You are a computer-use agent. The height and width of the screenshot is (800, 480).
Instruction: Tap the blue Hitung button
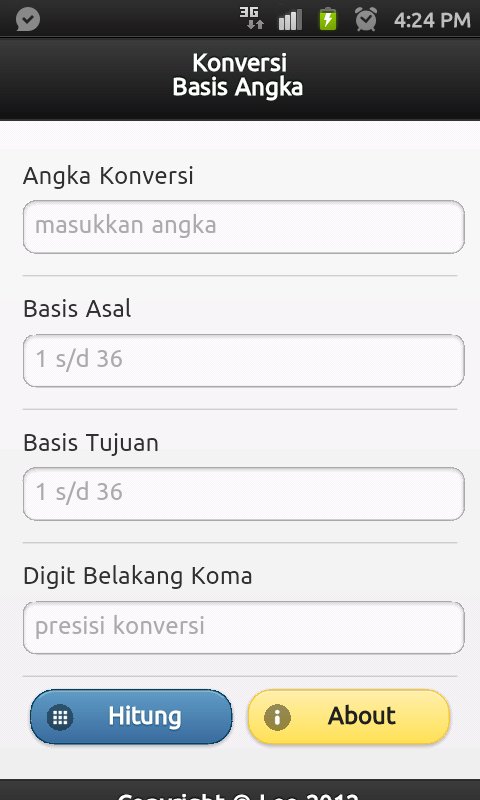(x=131, y=716)
